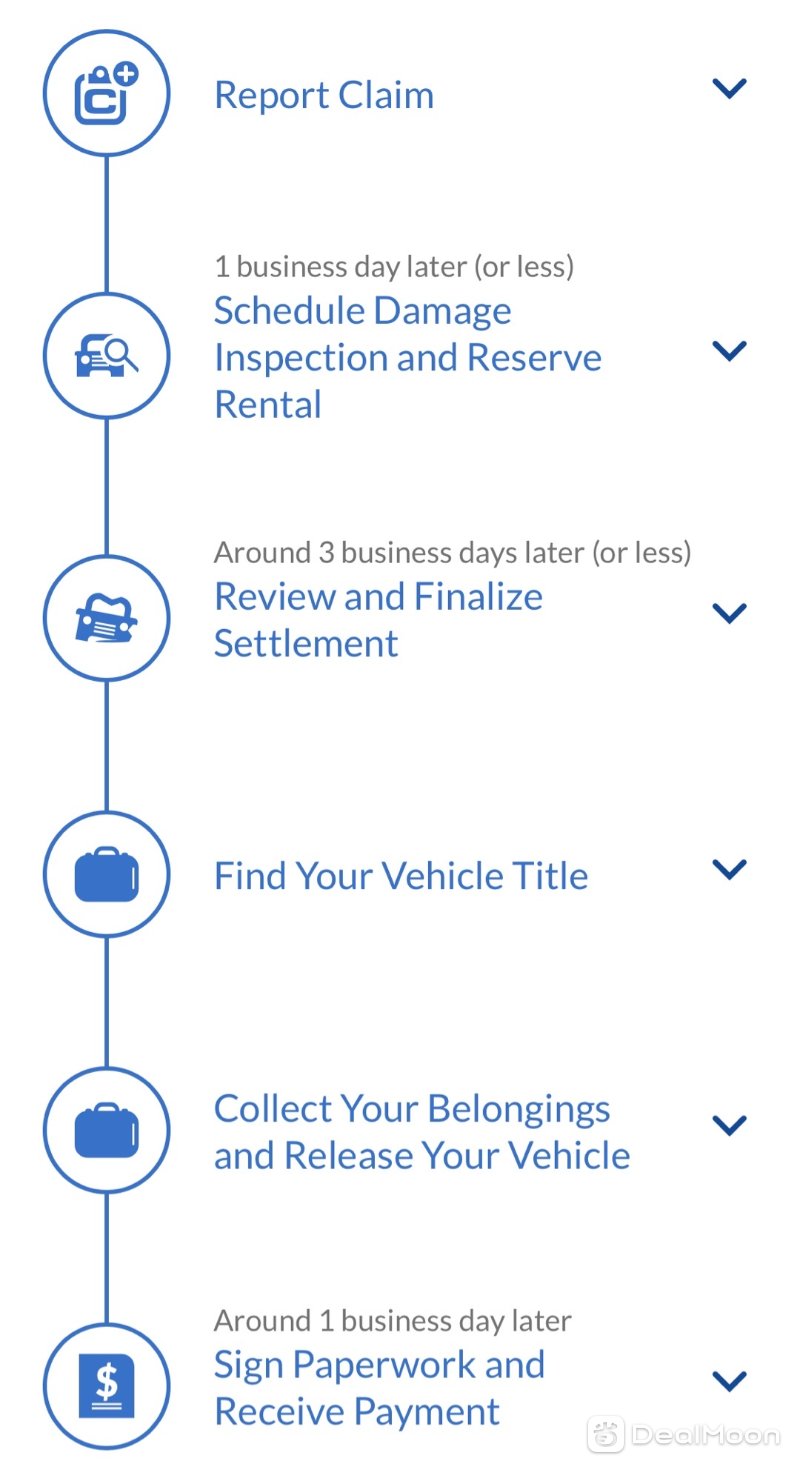The height and width of the screenshot is (1467, 800).
Task: Expand Review and Finalize Settlement section
Action: pyautogui.click(x=729, y=613)
